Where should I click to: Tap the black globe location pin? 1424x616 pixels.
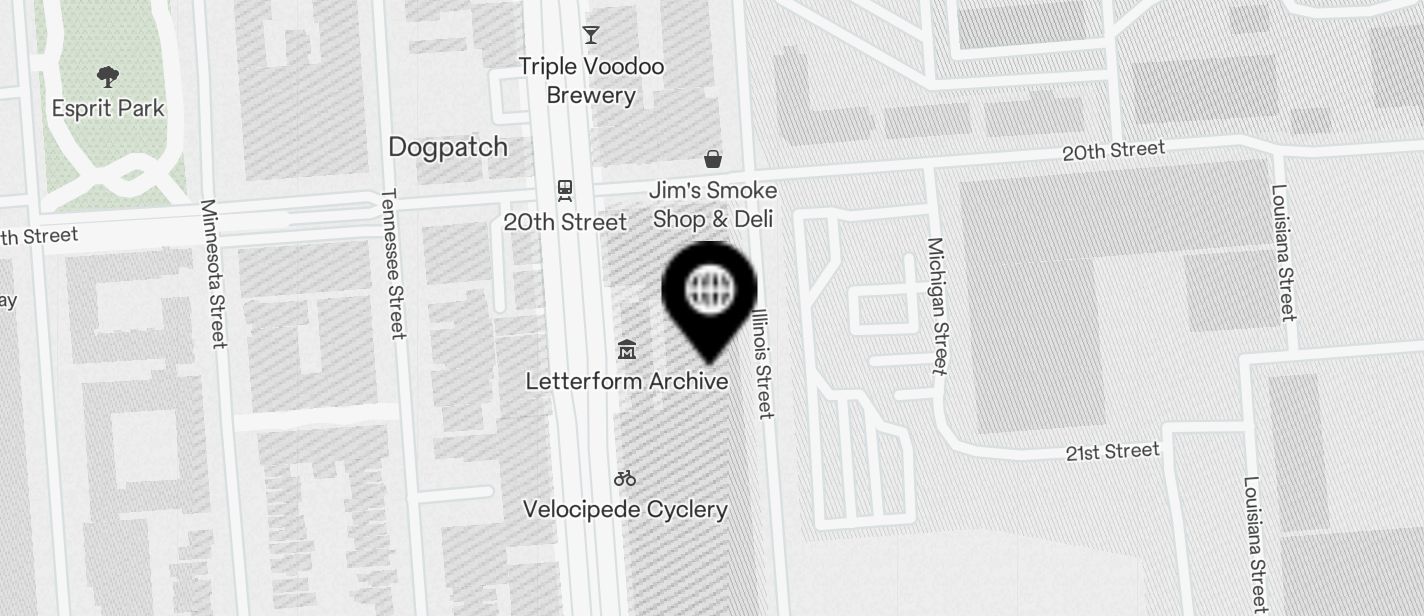709,291
